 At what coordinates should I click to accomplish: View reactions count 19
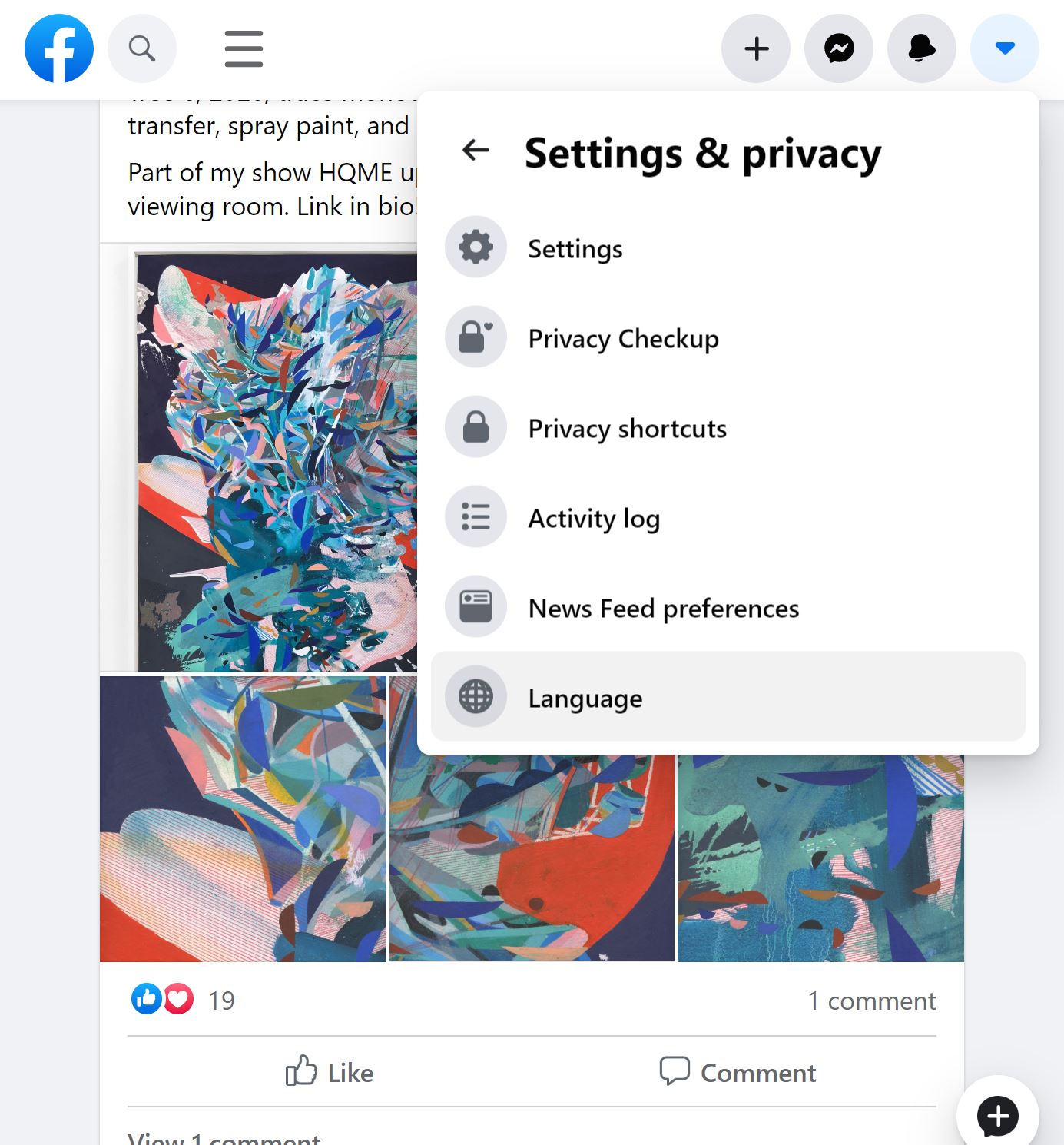tap(221, 1001)
